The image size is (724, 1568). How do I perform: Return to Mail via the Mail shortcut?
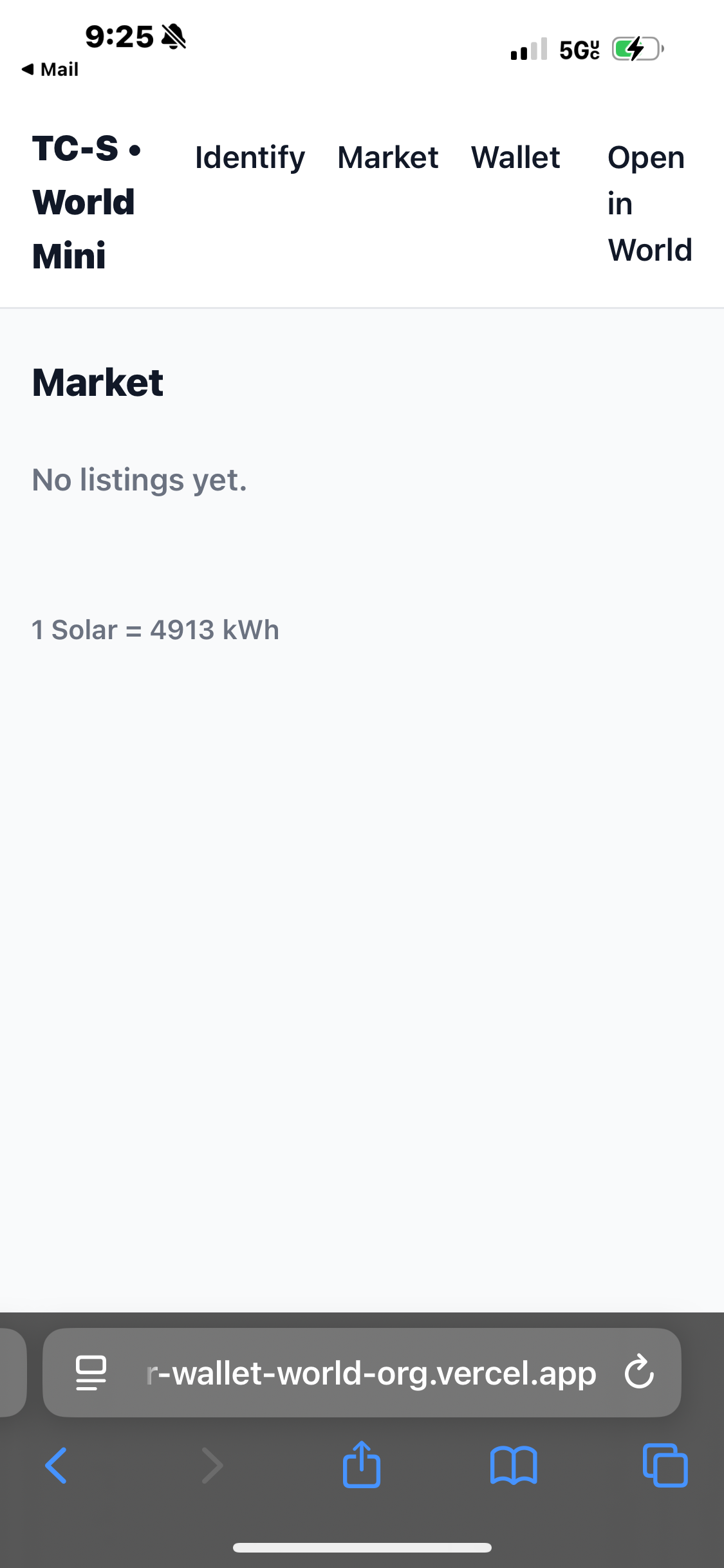(50, 69)
